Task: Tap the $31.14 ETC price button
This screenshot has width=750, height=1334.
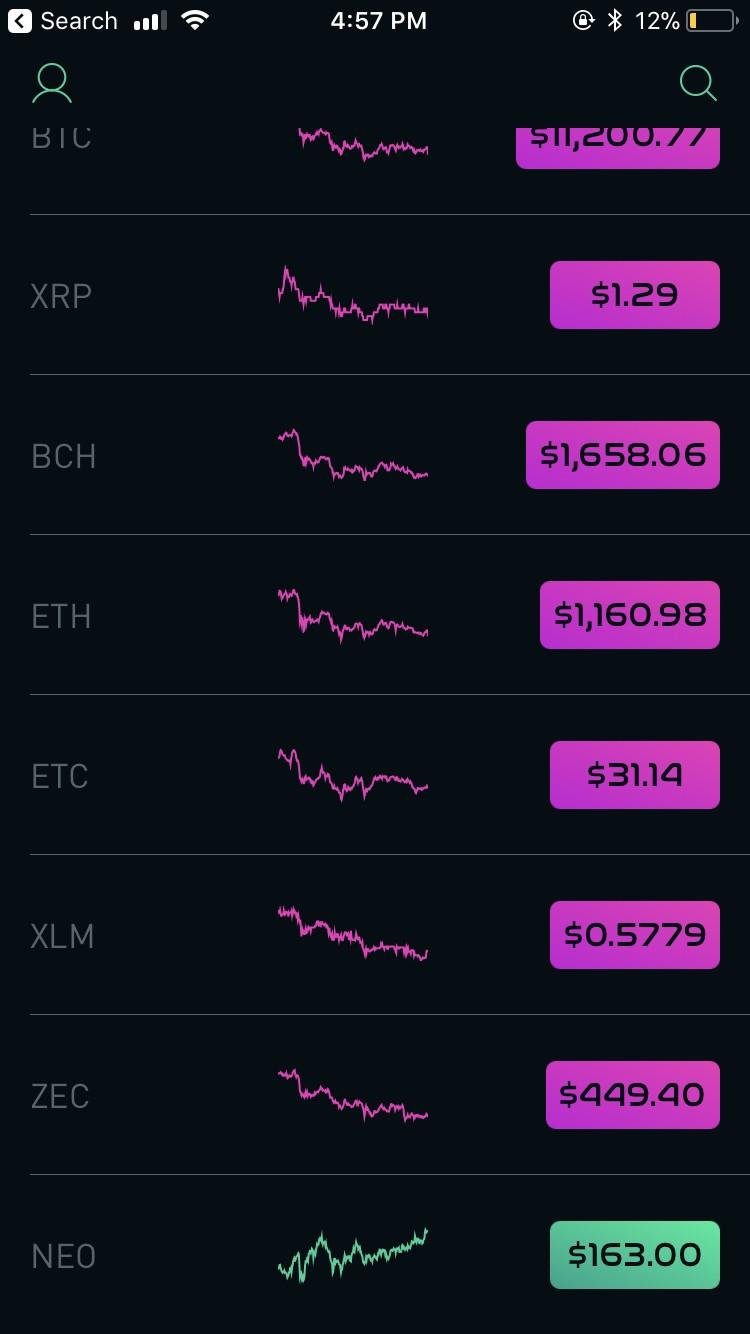Action: (635, 775)
